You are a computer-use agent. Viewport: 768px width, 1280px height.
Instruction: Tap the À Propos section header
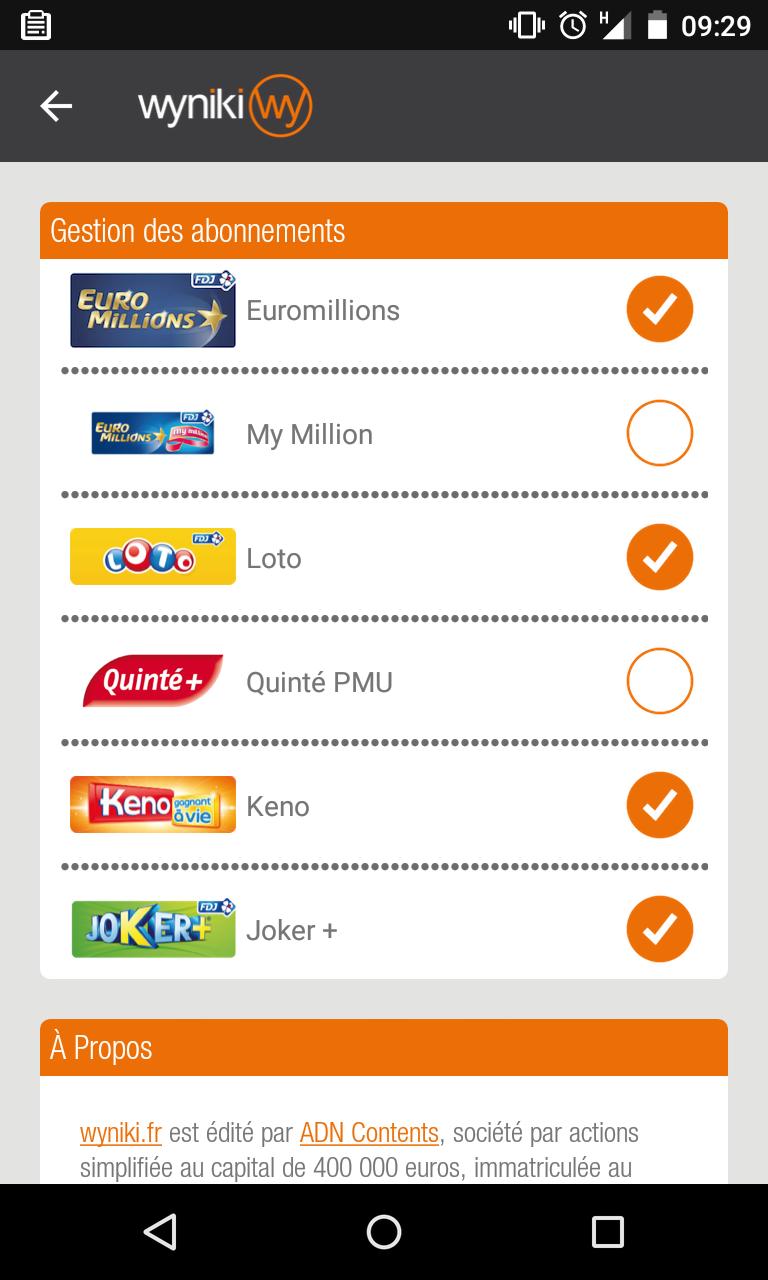pos(100,1047)
